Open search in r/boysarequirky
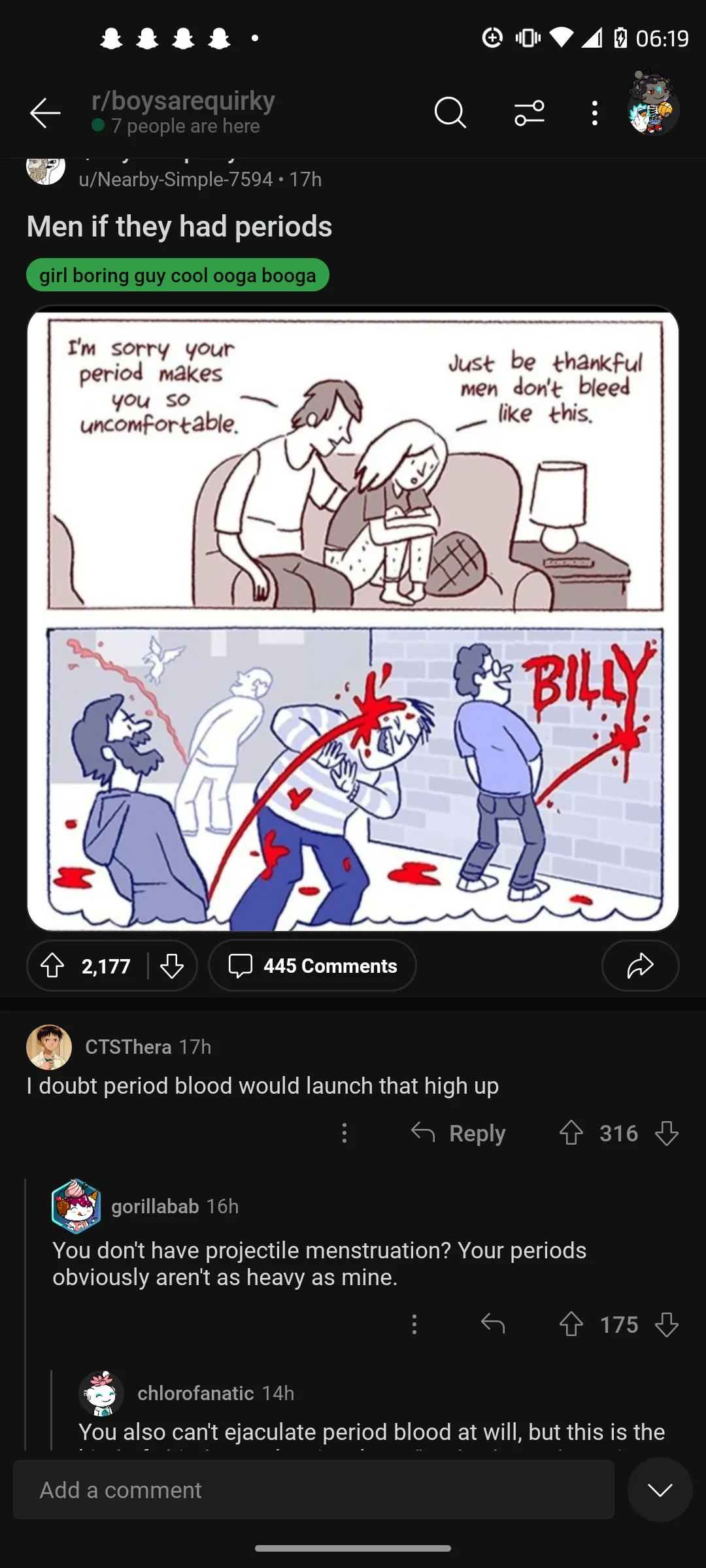This screenshot has width=706, height=1568. click(x=450, y=113)
